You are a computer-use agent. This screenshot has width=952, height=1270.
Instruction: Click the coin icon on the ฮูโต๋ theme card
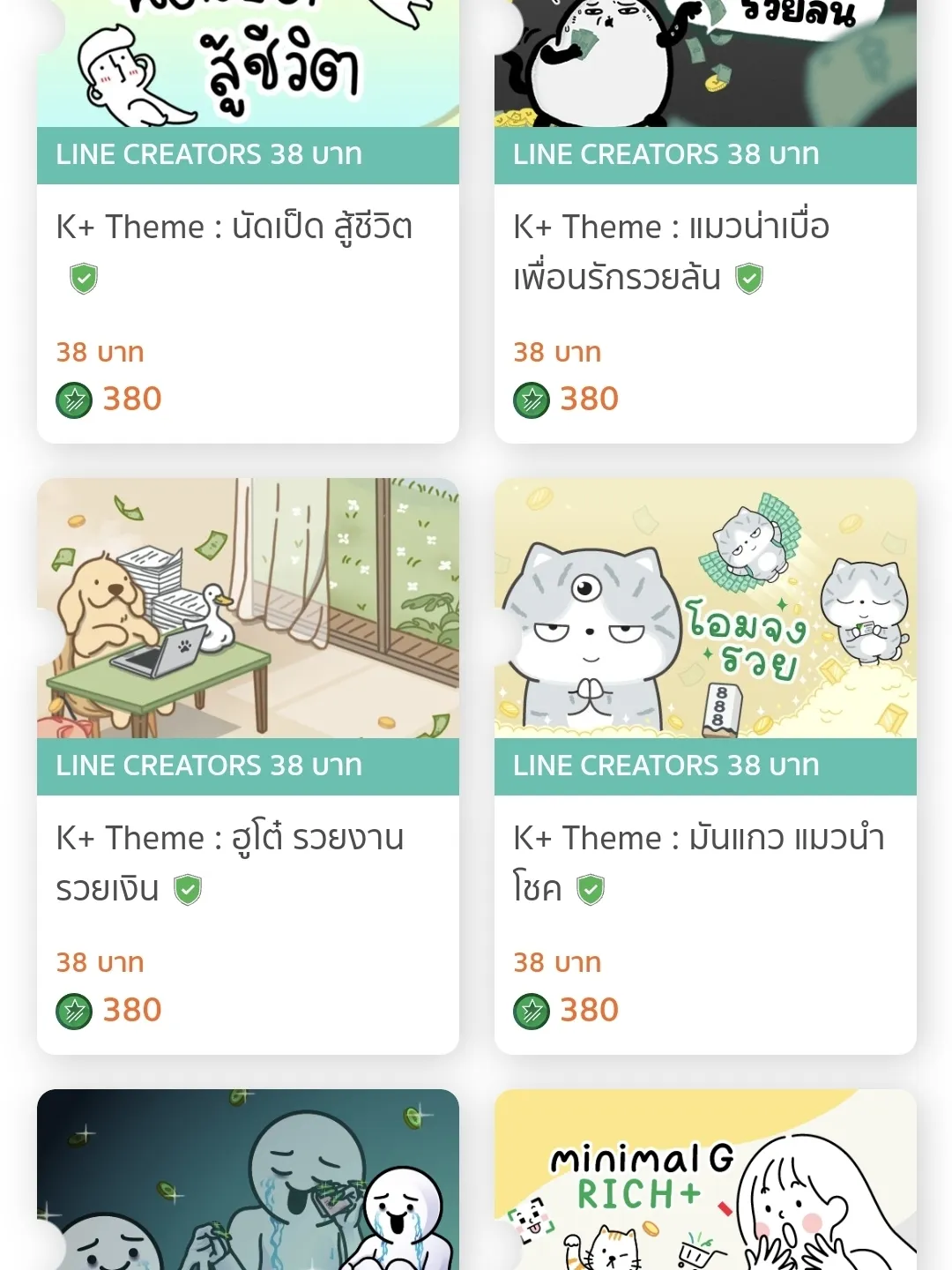tap(74, 1009)
